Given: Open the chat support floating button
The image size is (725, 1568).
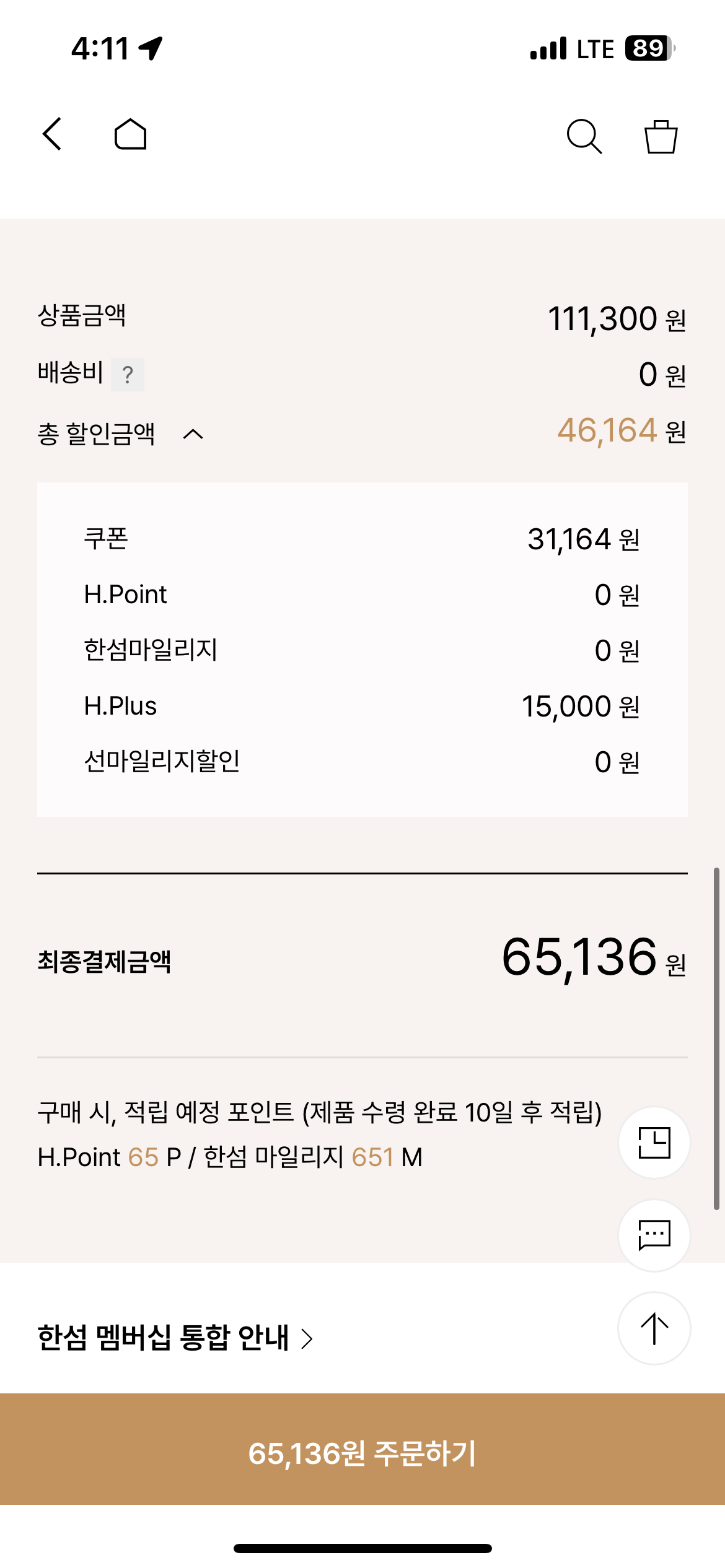Looking at the screenshot, I should (654, 1235).
